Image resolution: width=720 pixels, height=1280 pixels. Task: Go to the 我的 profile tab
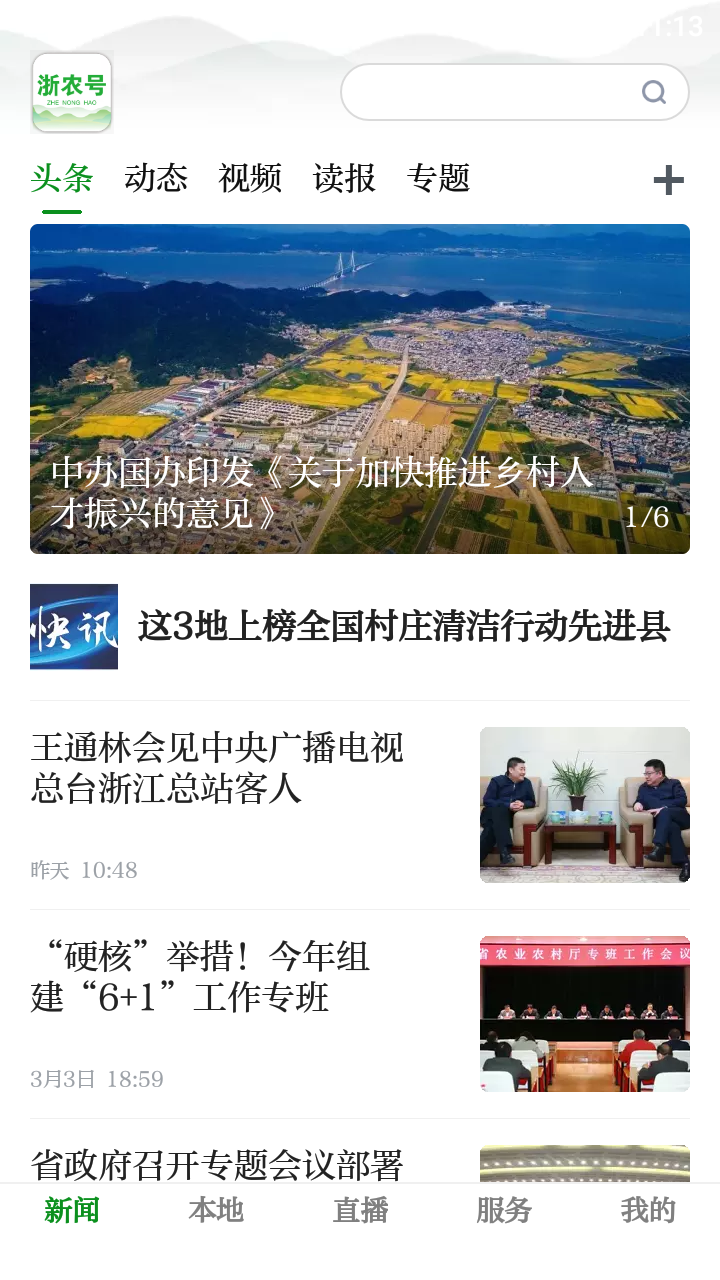click(648, 1210)
